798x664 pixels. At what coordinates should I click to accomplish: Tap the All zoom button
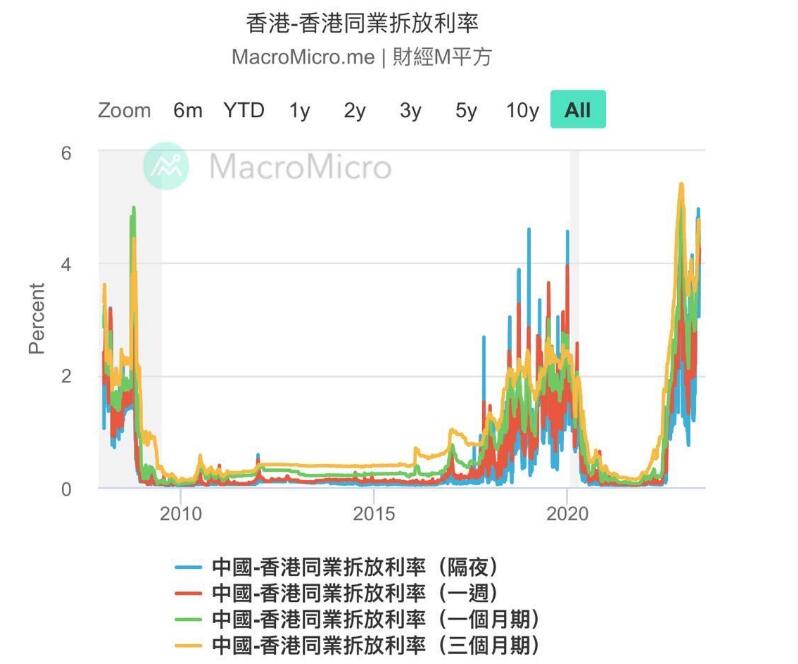click(578, 110)
